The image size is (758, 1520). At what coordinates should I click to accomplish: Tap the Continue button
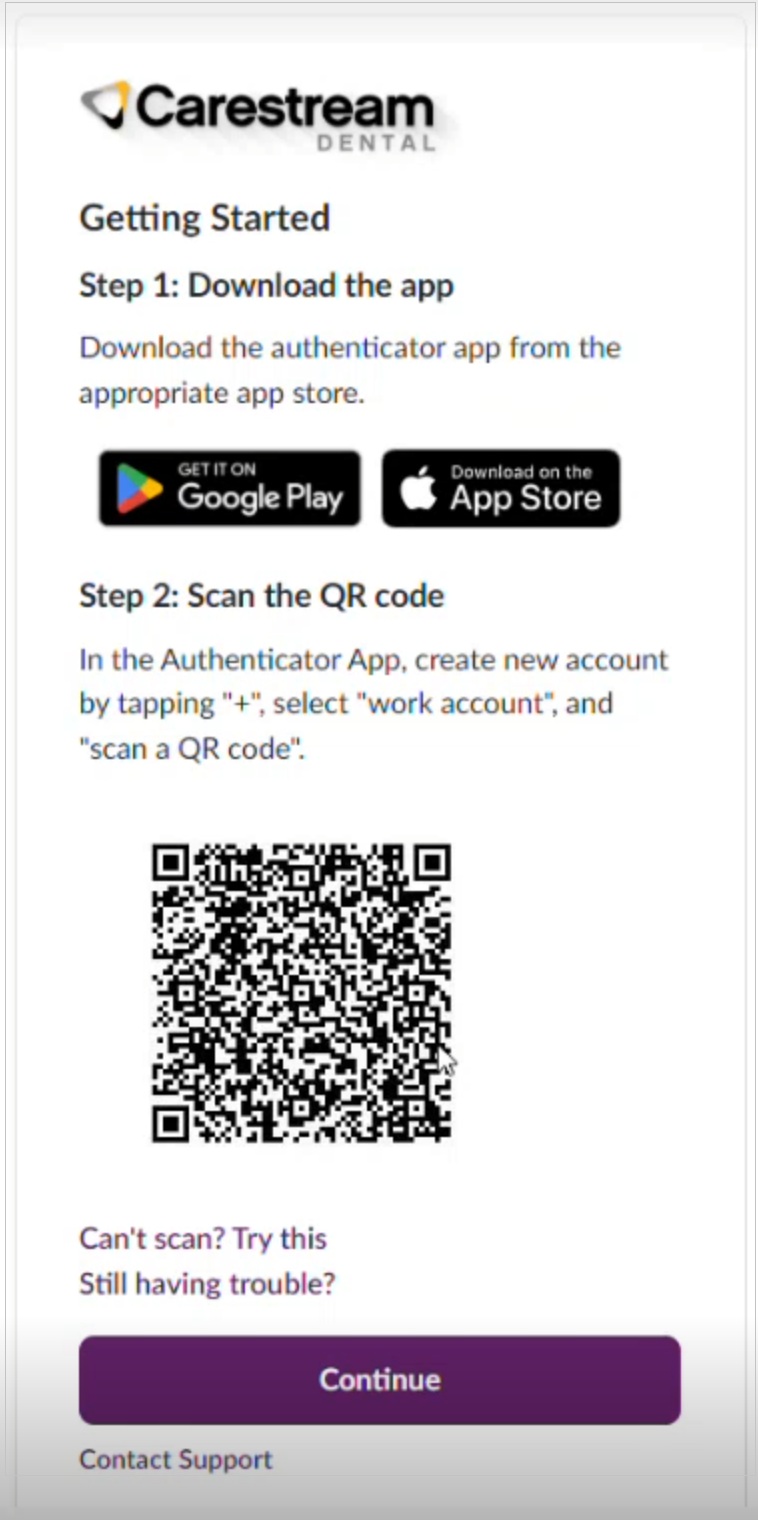point(379,1380)
